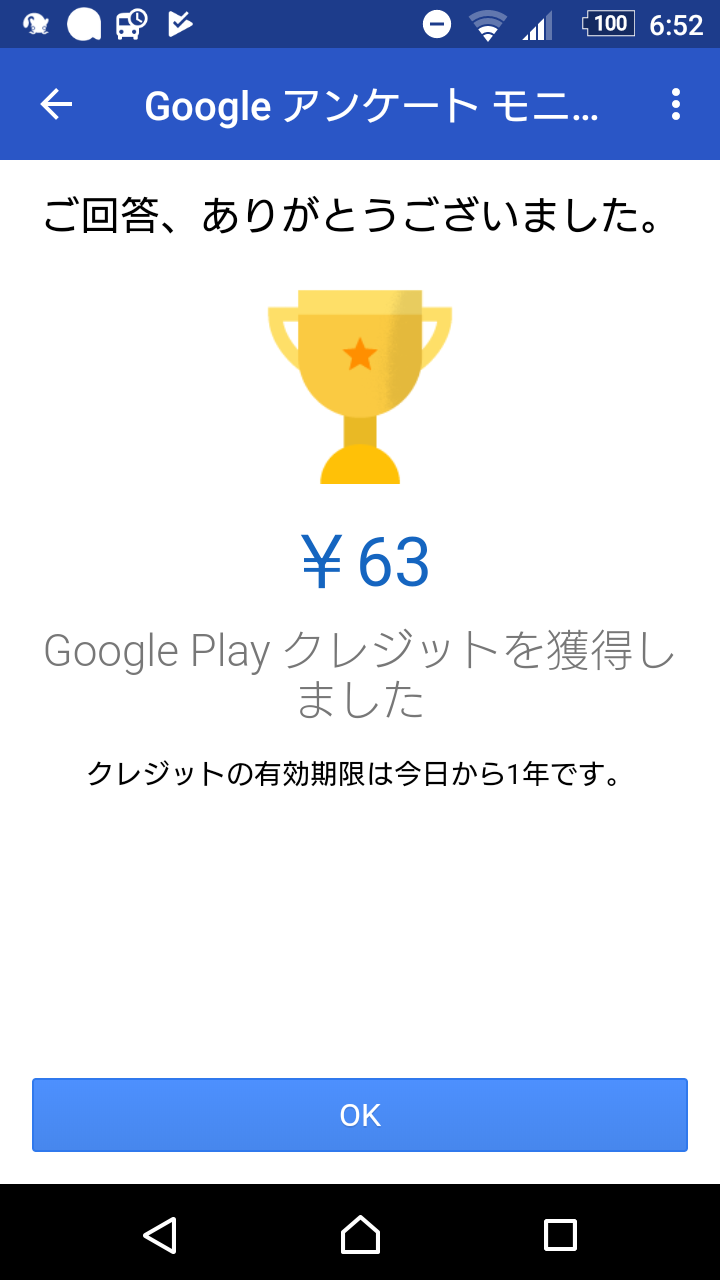Tap the back arrow in the app bar
This screenshot has width=720, height=1280.
point(56,104)
